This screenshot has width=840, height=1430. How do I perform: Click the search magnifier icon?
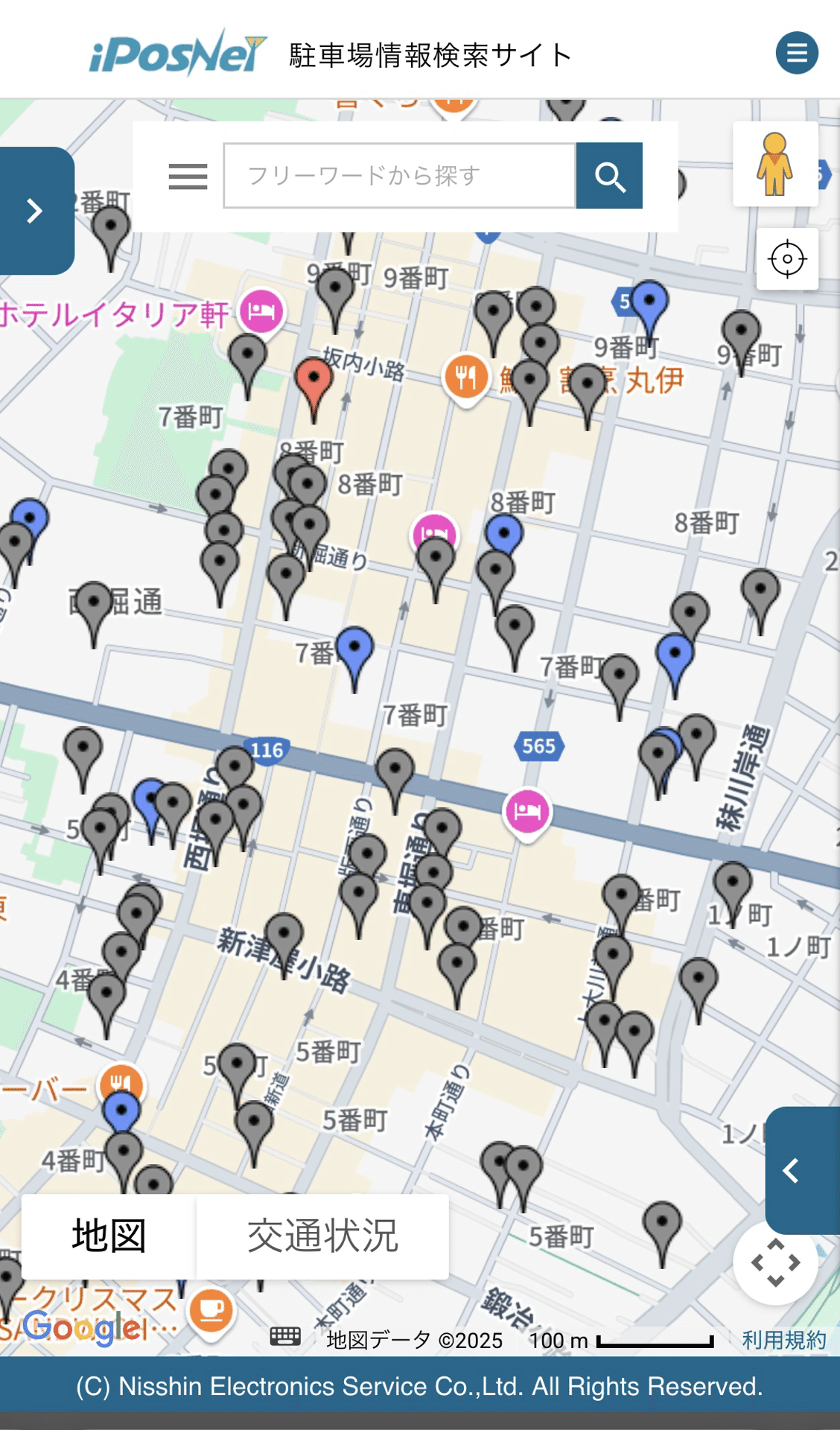pyautogui.click(x=609, y=177)
